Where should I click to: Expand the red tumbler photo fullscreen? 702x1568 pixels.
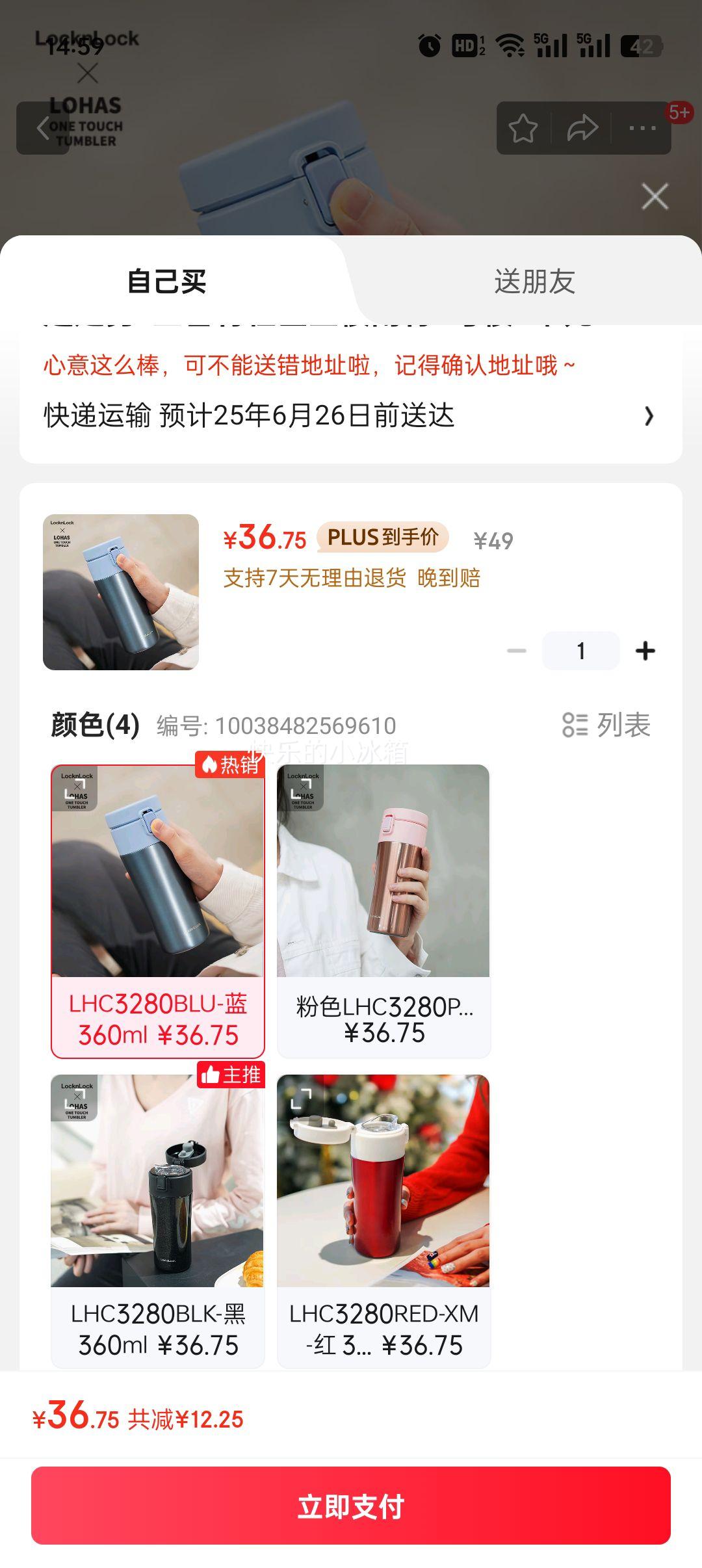[301, 1099]
